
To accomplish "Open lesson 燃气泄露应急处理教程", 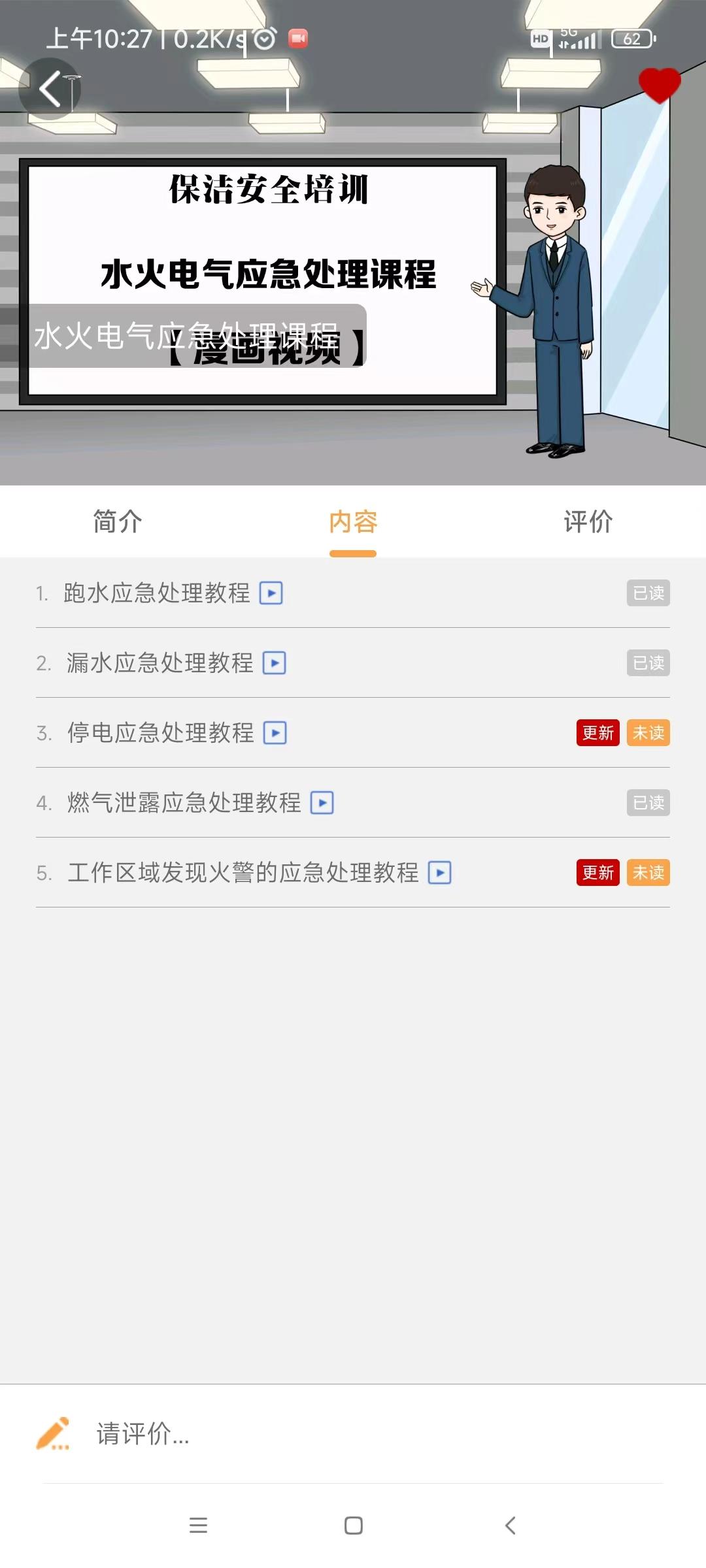I will click(x=184, y=803).
